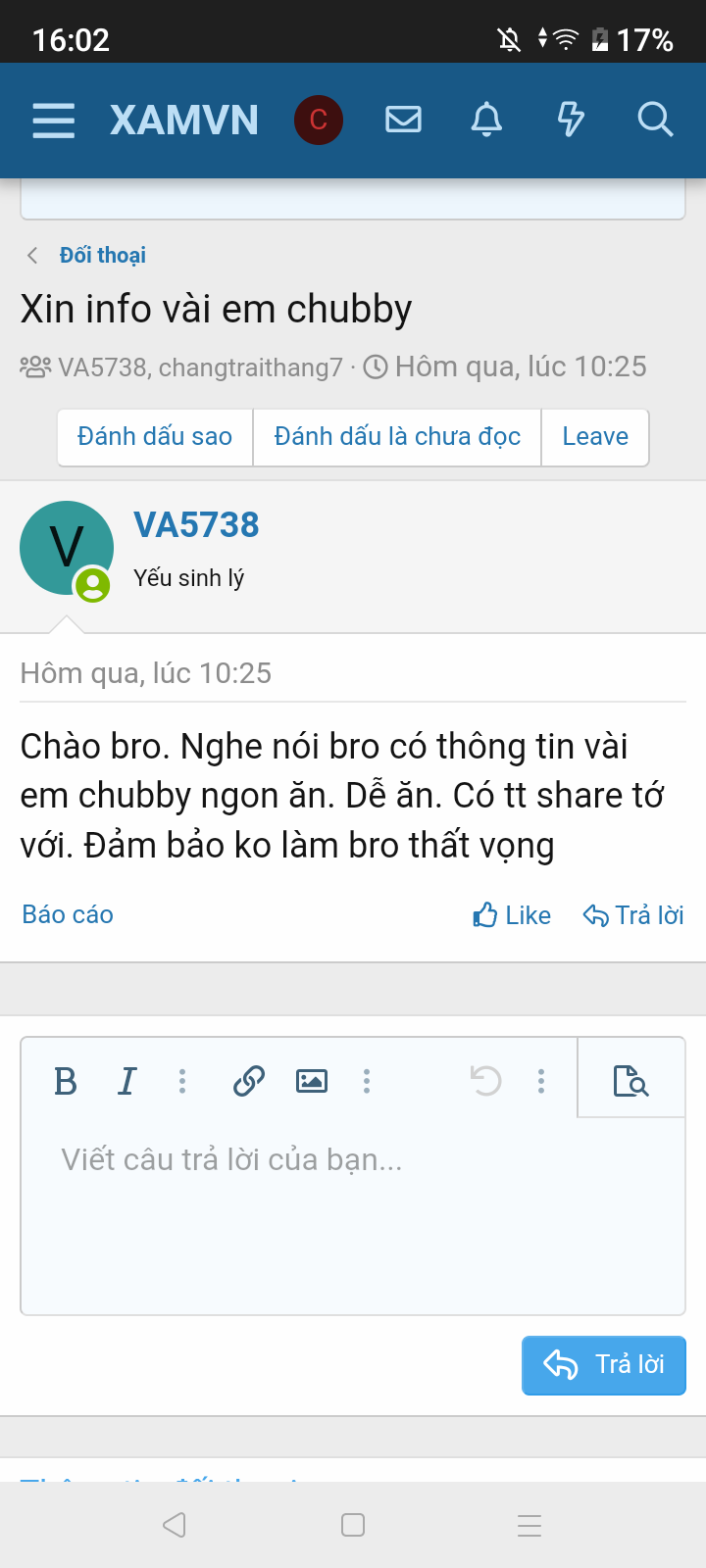Open the what's new lightning icon

pyautogui.click(x=571, y=120)
